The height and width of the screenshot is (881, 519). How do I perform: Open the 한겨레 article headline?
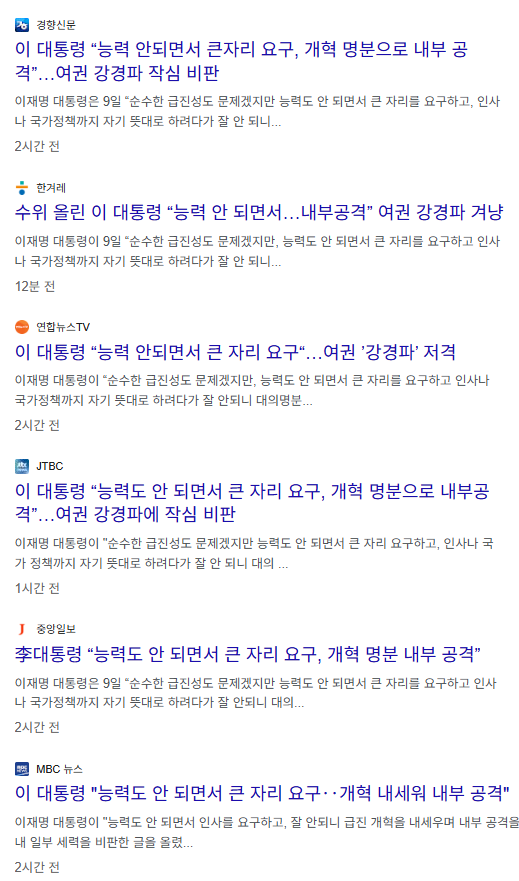click(x=259, y=212)
